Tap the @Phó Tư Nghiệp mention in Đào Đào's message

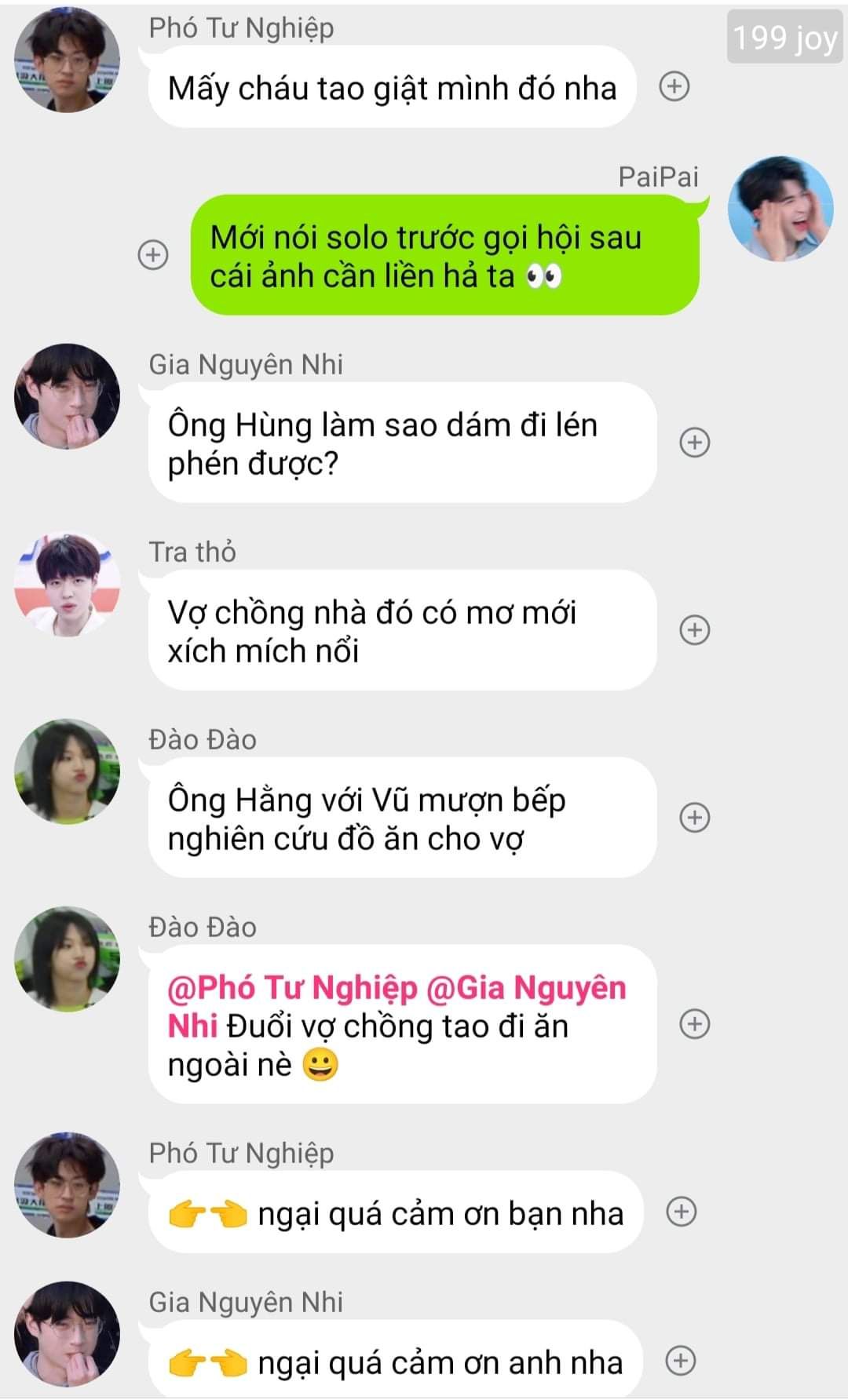292,988
